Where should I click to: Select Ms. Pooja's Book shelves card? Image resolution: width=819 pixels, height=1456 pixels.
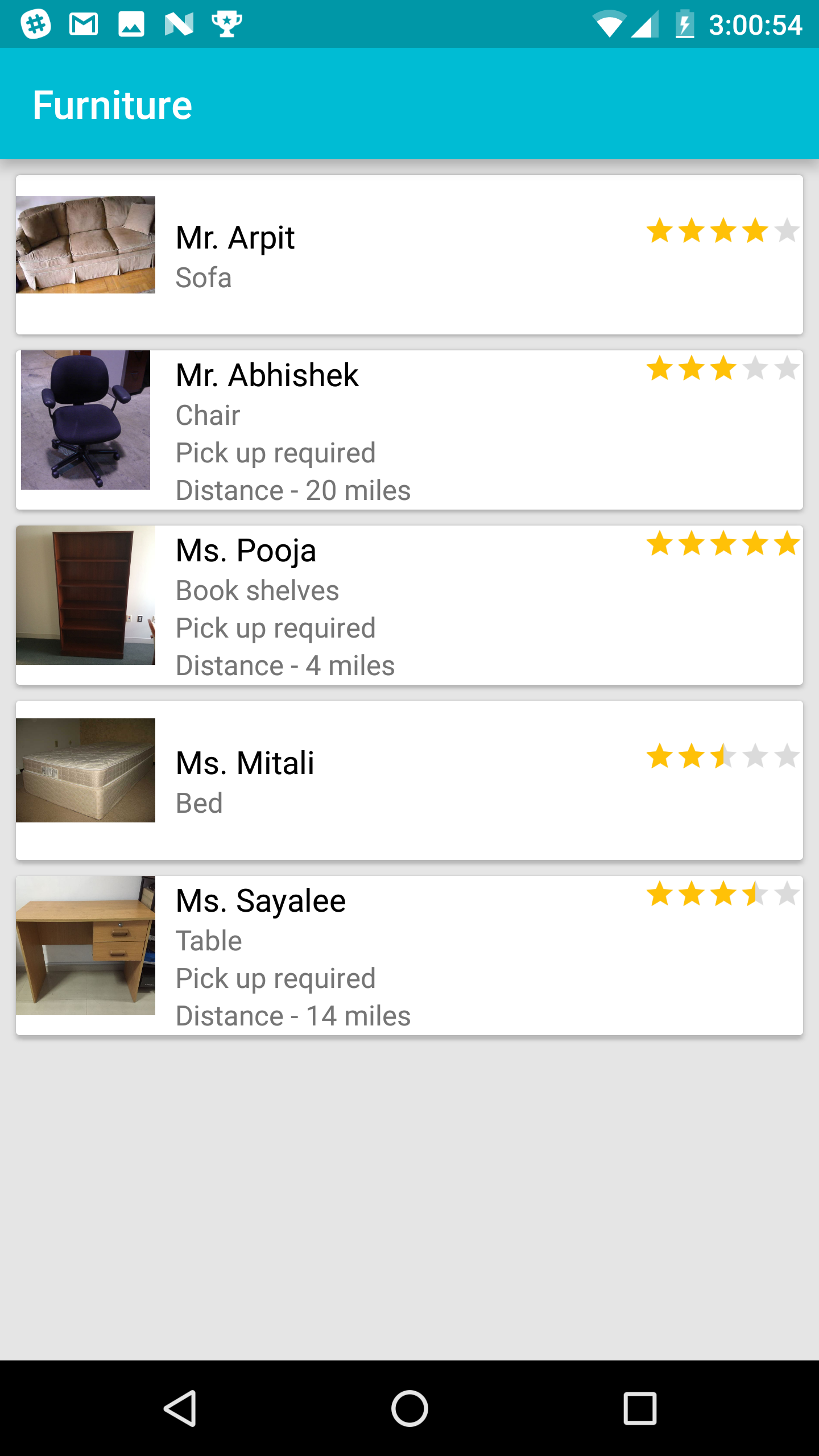pyautogui.click(x=409, y=605)
